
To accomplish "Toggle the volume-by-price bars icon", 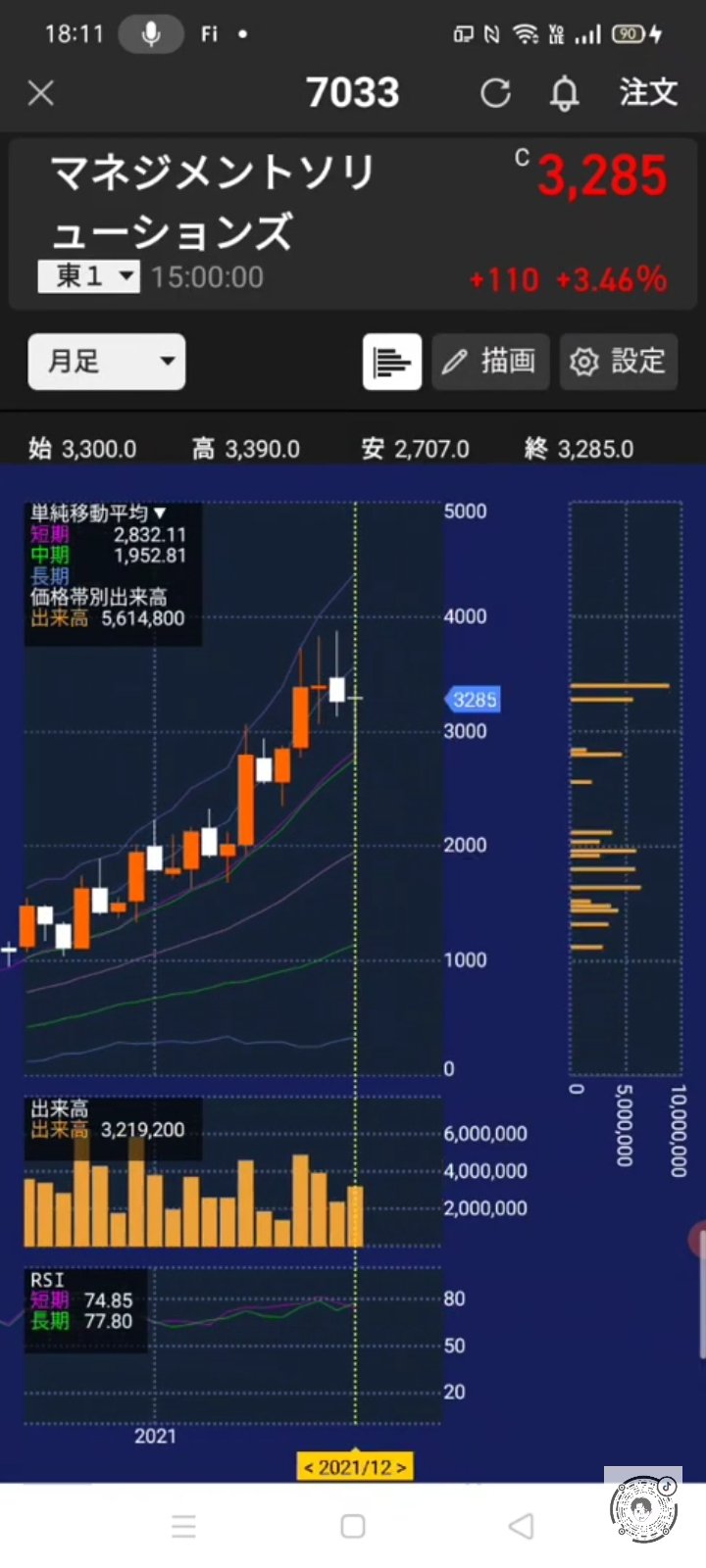I will point(392,362).
